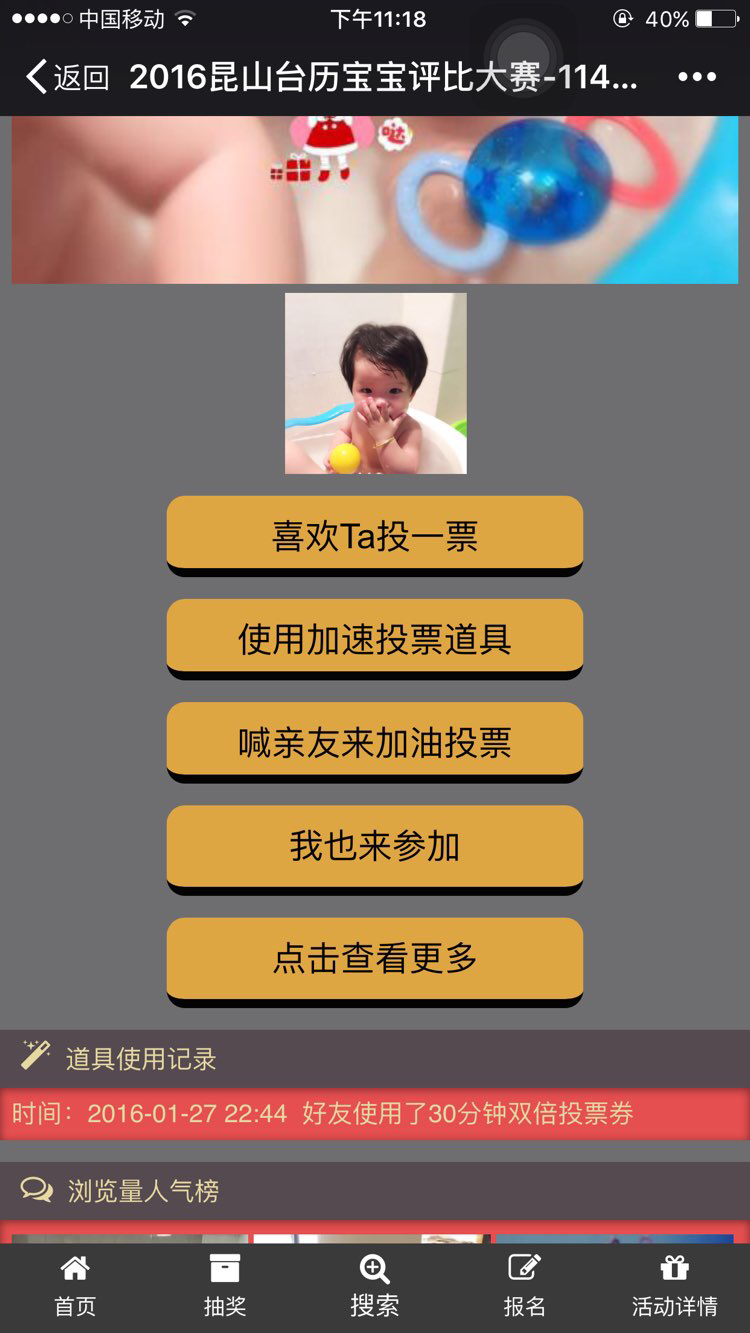750x1333 pixels.
Task: Tap 使用加速投票道具 button
Action: tap(374, 639)
